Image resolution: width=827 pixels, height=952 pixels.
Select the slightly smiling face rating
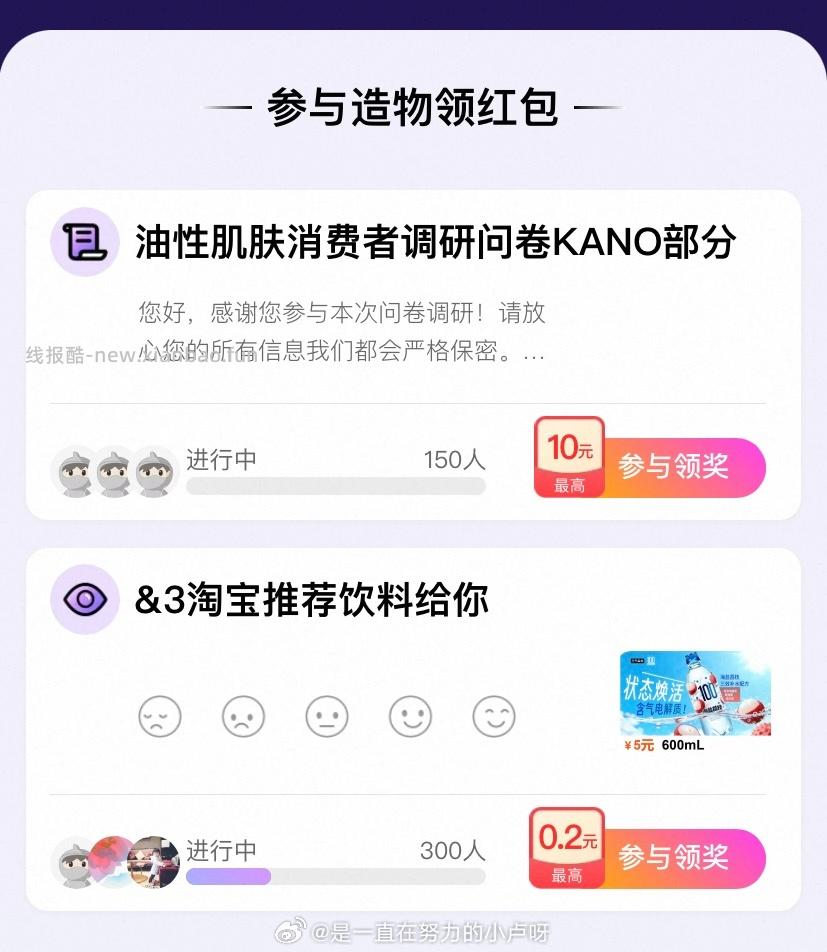pos(410,716)
